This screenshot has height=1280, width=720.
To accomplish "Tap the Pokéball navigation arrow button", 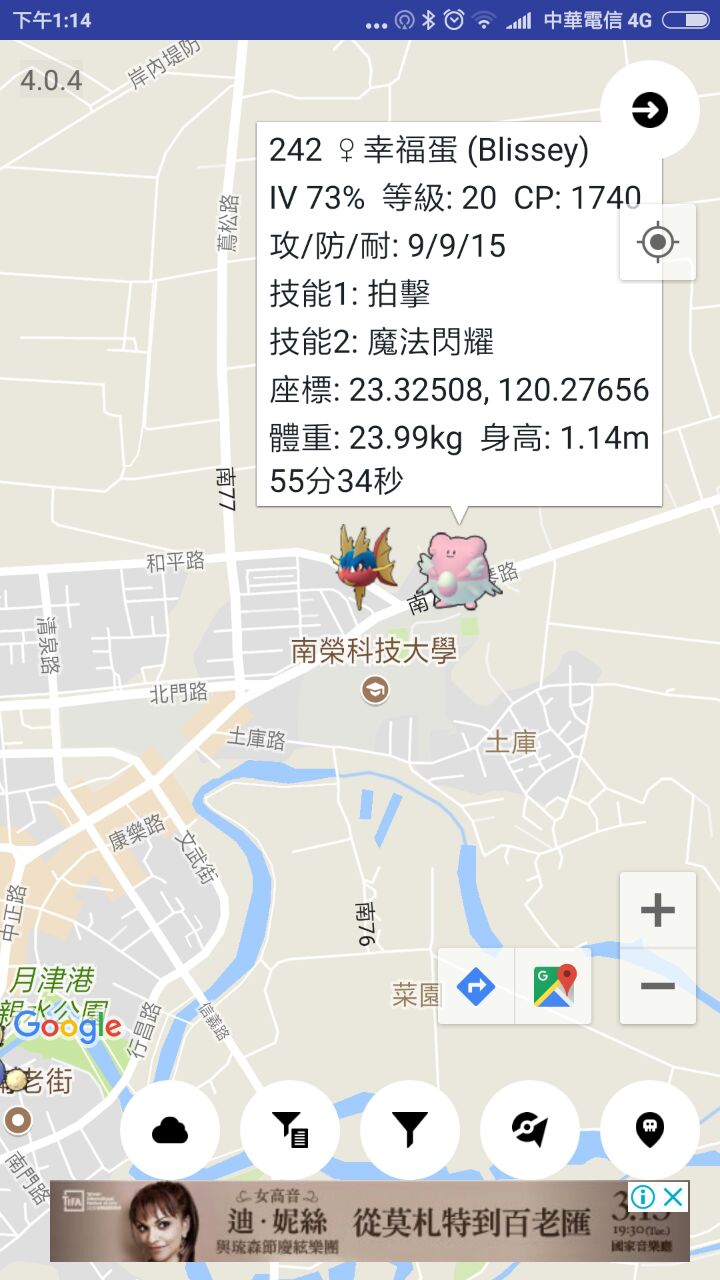I will (x=530, y=1130).
